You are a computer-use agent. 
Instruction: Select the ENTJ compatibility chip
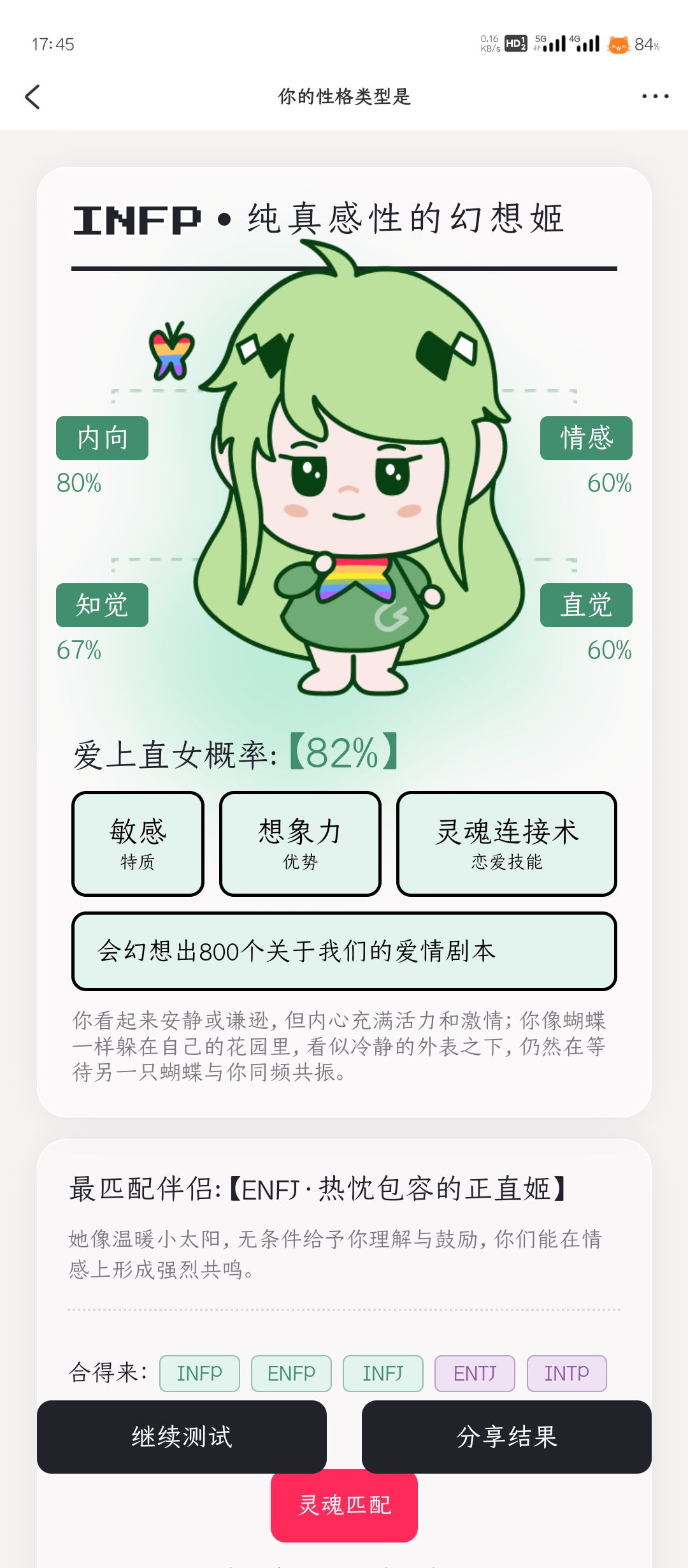point(475,1373)
